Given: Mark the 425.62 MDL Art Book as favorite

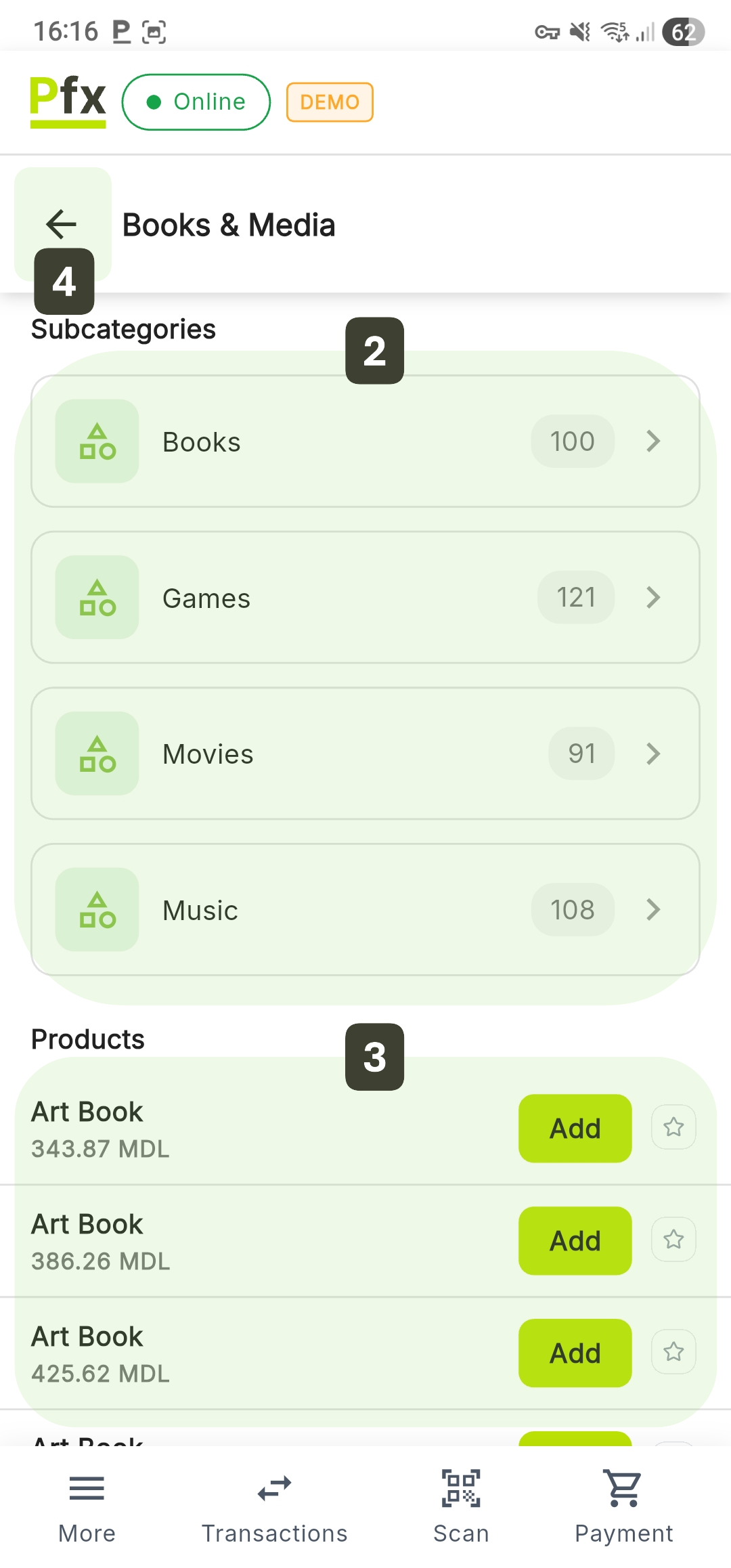Looking at the screenshot, I should click(x=673, y=1352).
